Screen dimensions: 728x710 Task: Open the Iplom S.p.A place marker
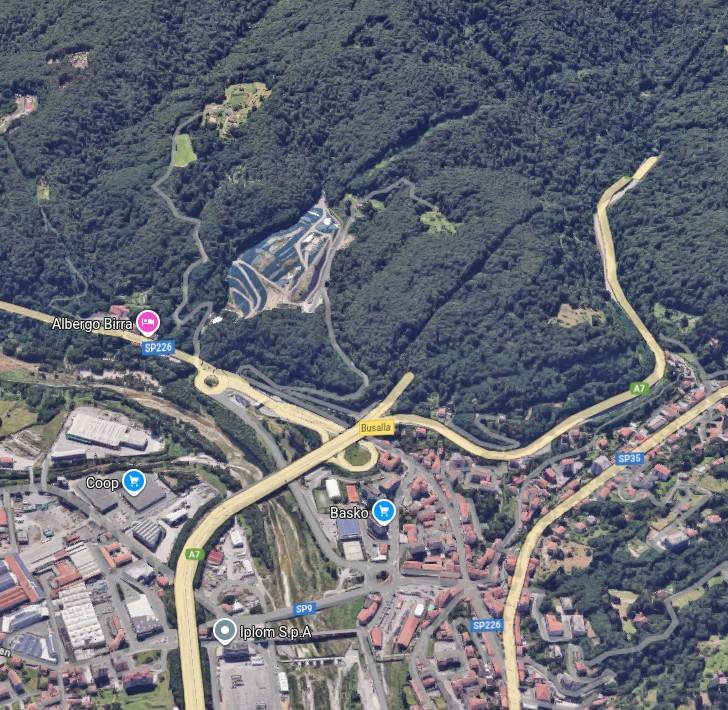[x=225, y=631]
